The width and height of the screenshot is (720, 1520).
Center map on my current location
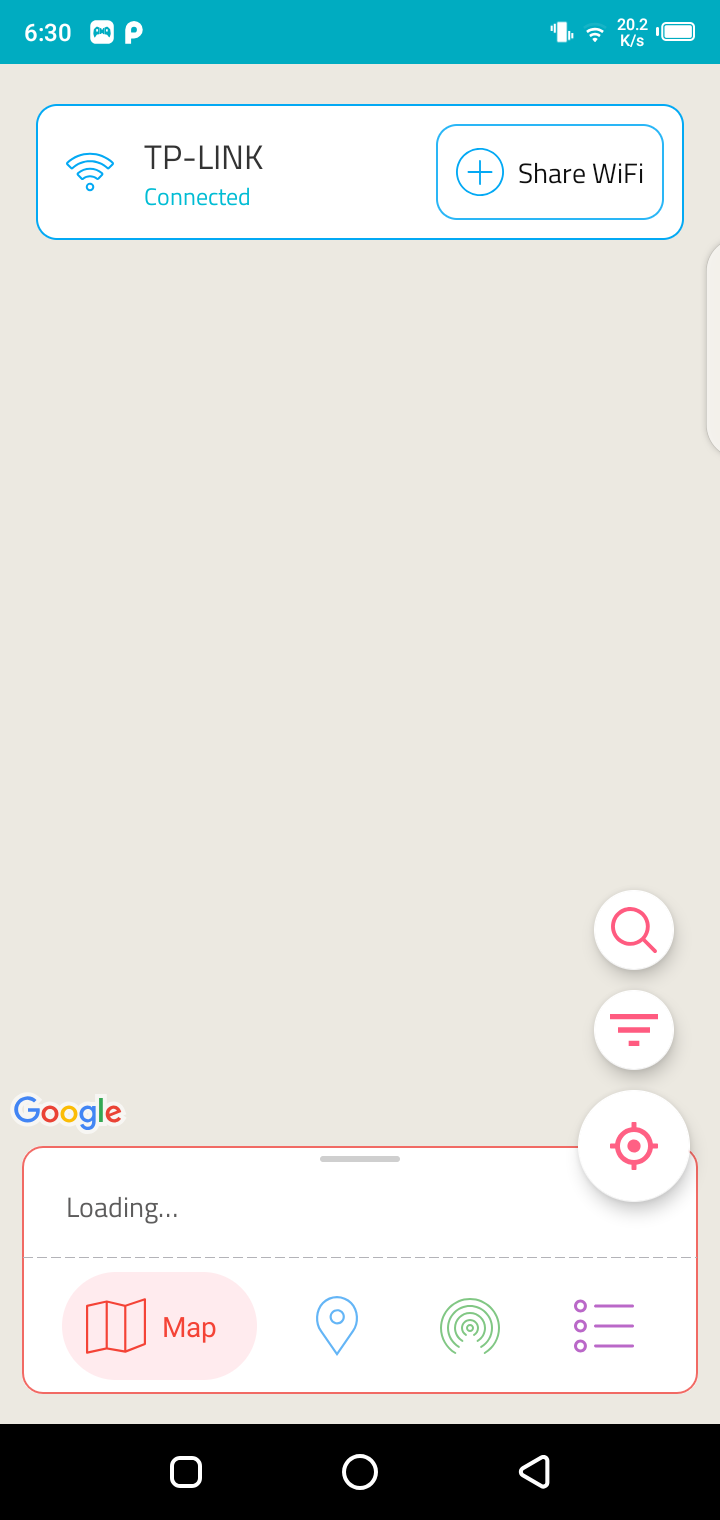pos(633,1145)
